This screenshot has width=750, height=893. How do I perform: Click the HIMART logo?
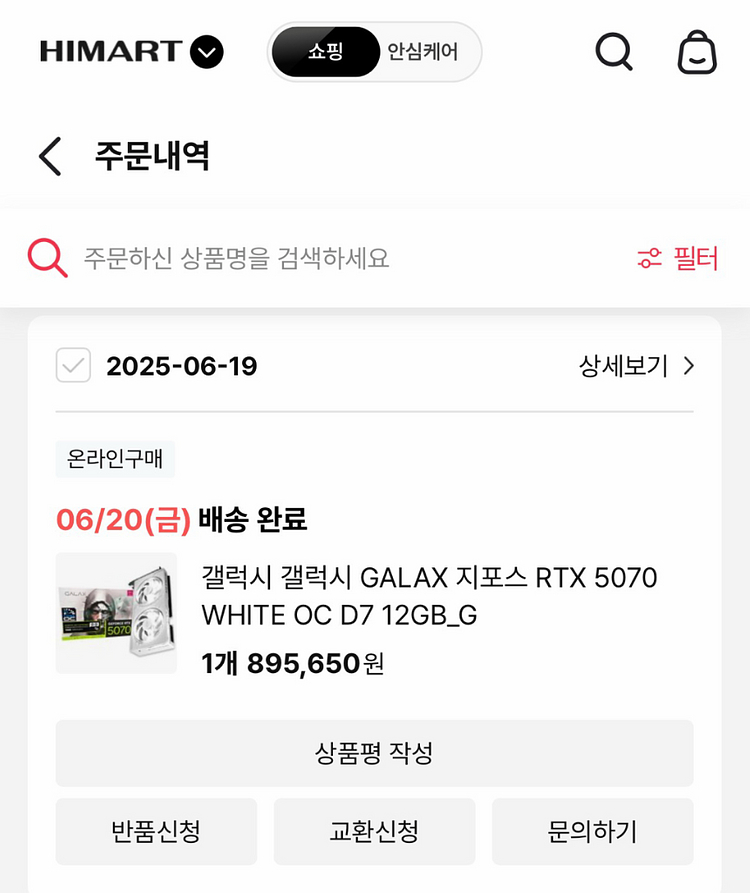click(113, 52)
